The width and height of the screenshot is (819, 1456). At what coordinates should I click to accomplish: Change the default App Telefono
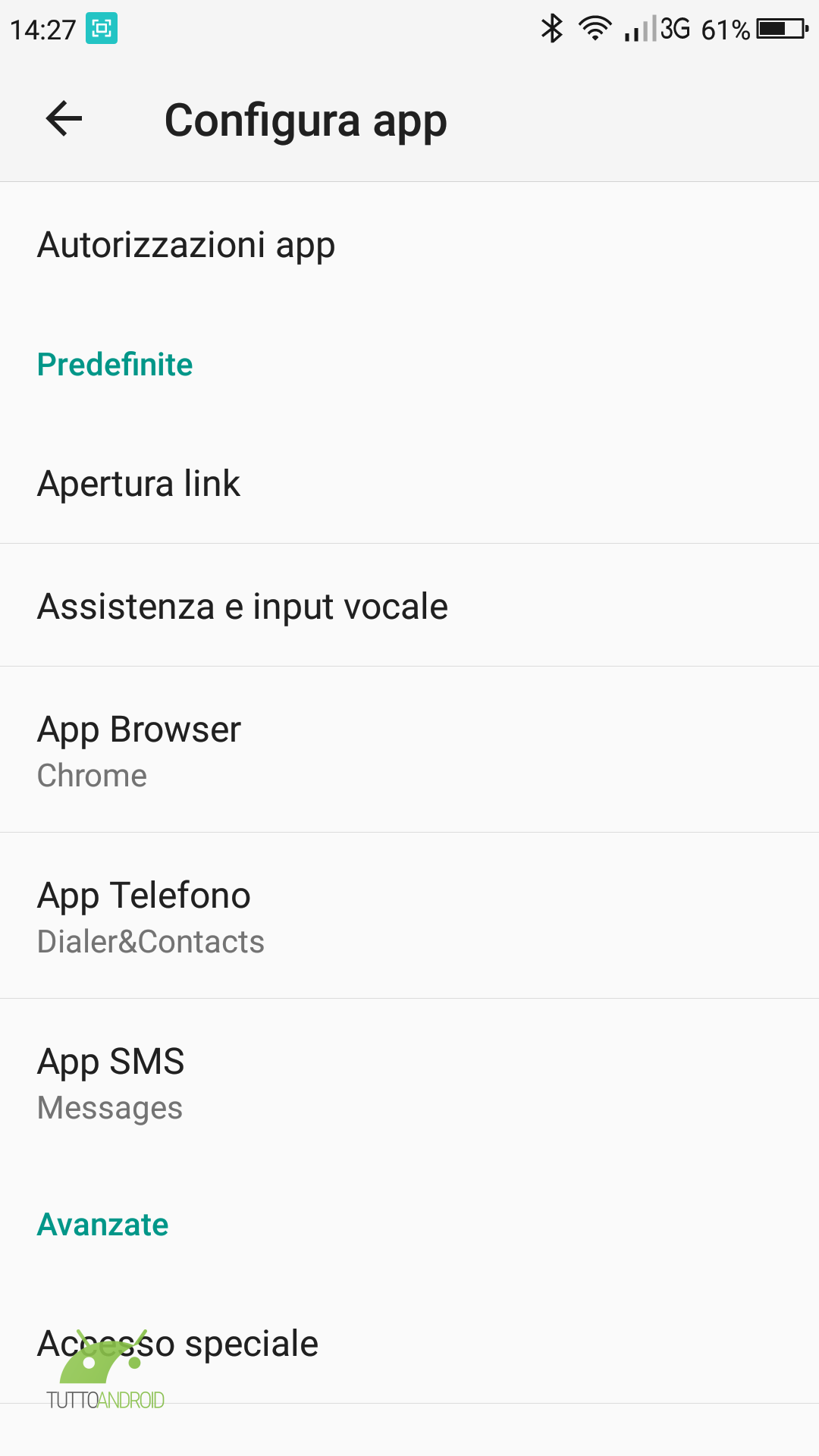click(x=409, y=916)
